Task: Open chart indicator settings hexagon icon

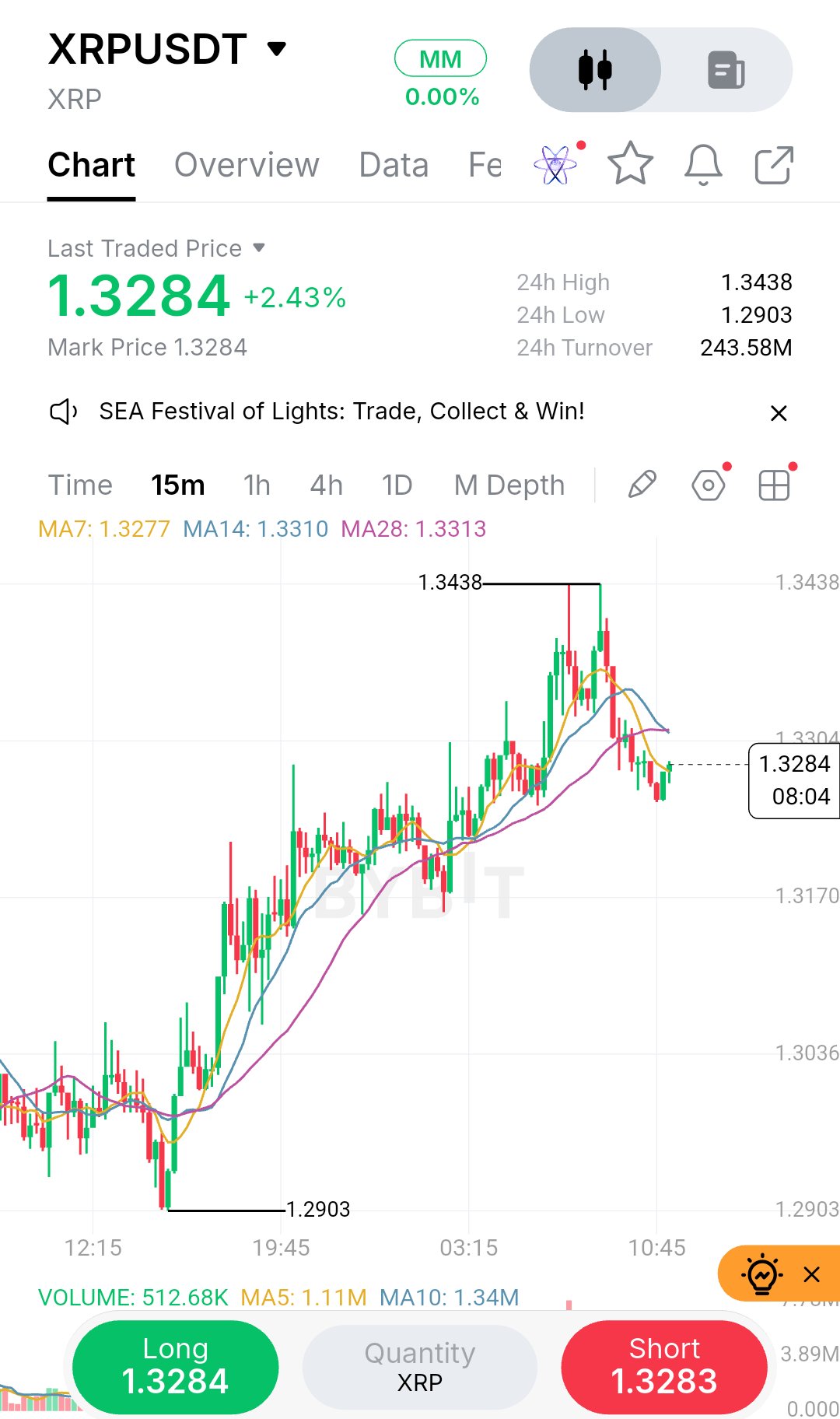Action: tap(709, 485)
